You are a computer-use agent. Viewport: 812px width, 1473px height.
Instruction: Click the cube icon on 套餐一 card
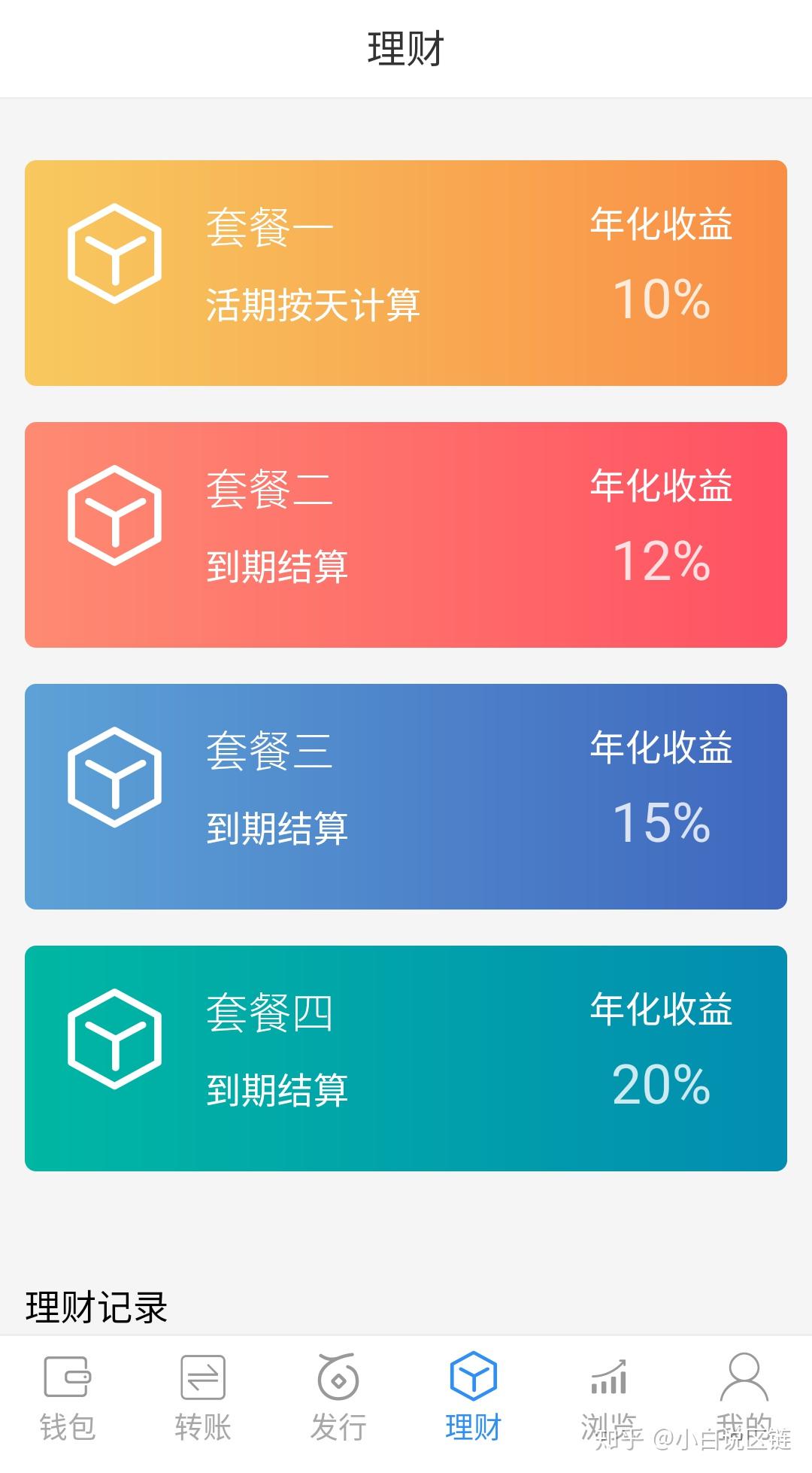116,254
